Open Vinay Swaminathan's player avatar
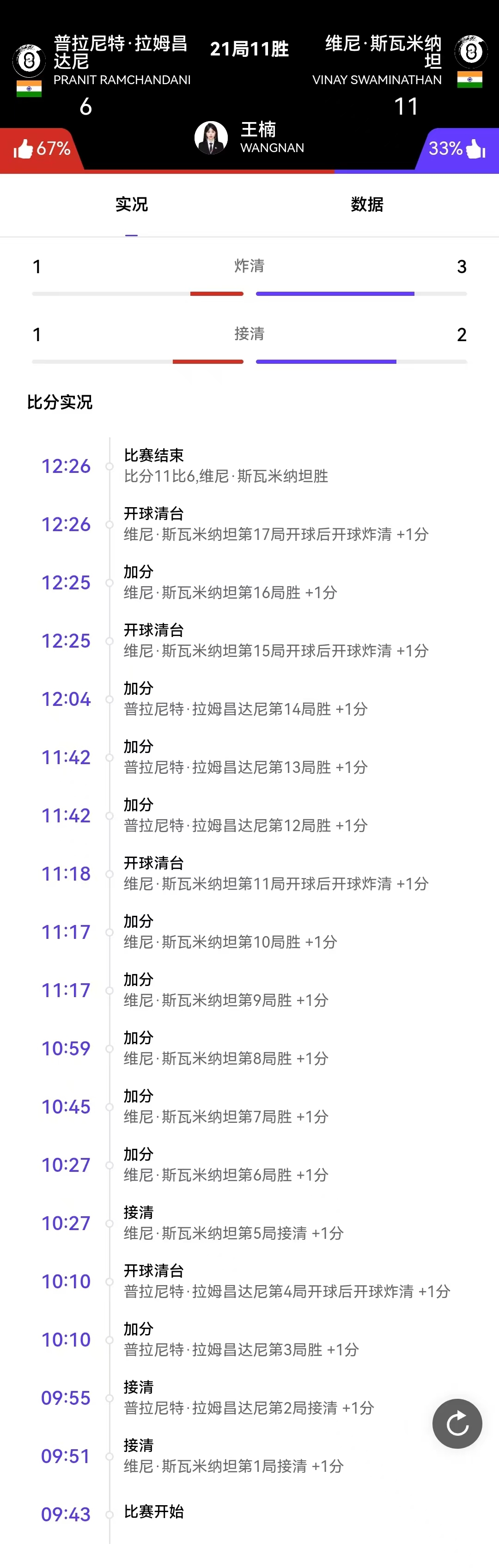Viewport: 499px width, 1568px height. click(x=470, y=52)
